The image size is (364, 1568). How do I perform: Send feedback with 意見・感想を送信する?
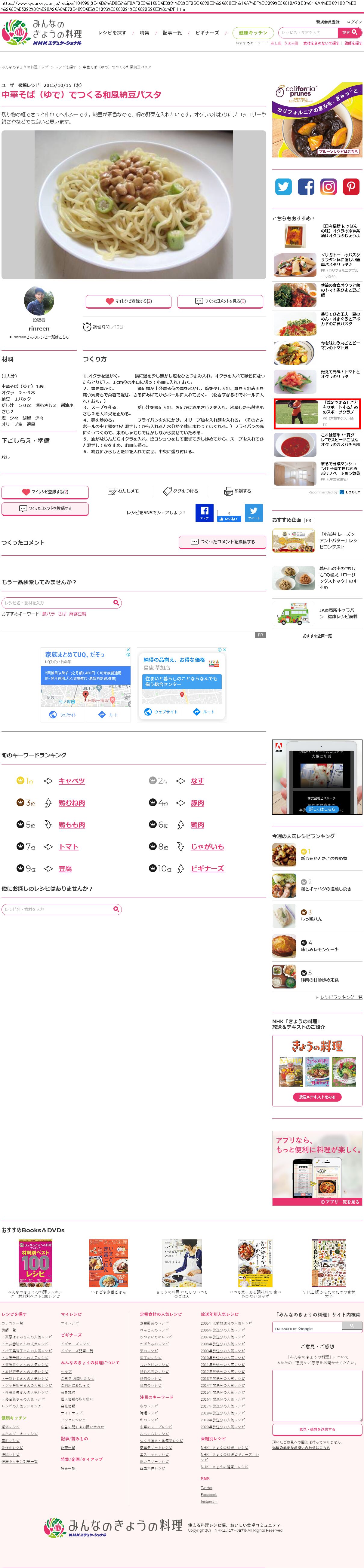click(317, 1429)
